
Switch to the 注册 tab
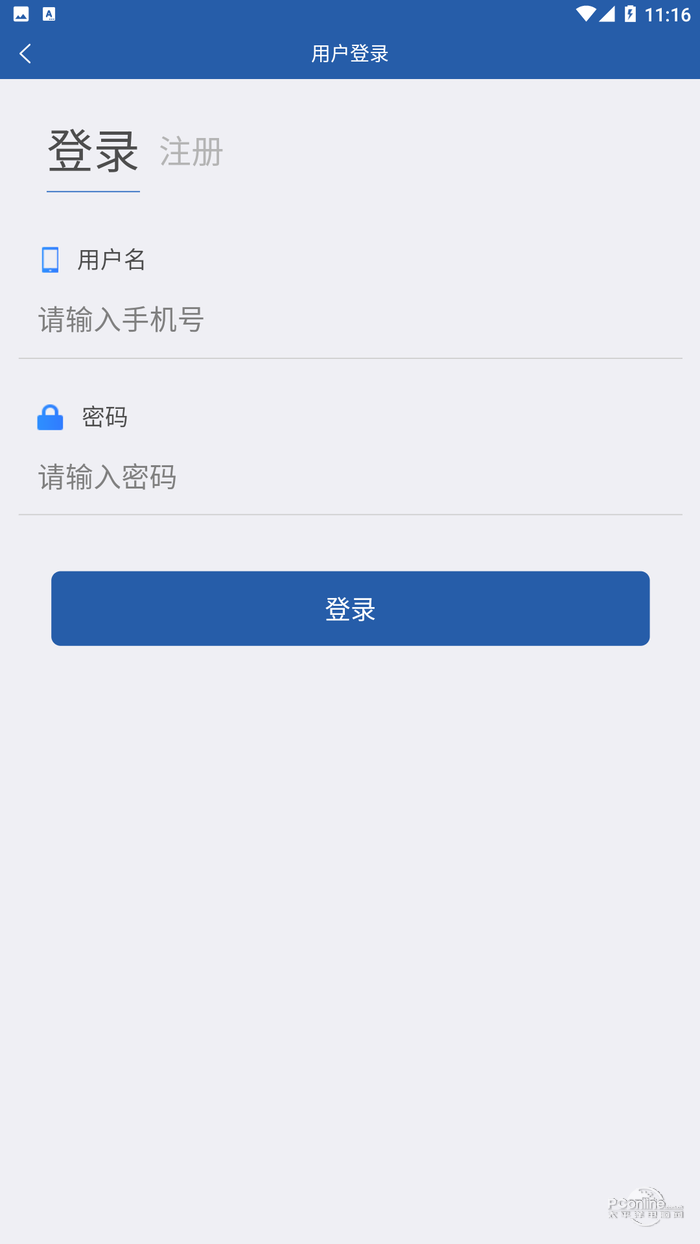[191, 152]
